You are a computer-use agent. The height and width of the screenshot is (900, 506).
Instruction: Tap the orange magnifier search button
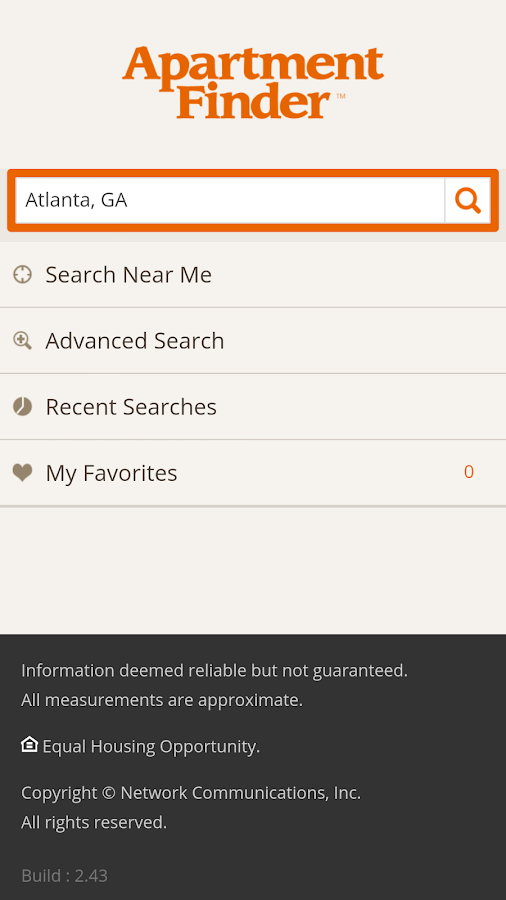468,200
